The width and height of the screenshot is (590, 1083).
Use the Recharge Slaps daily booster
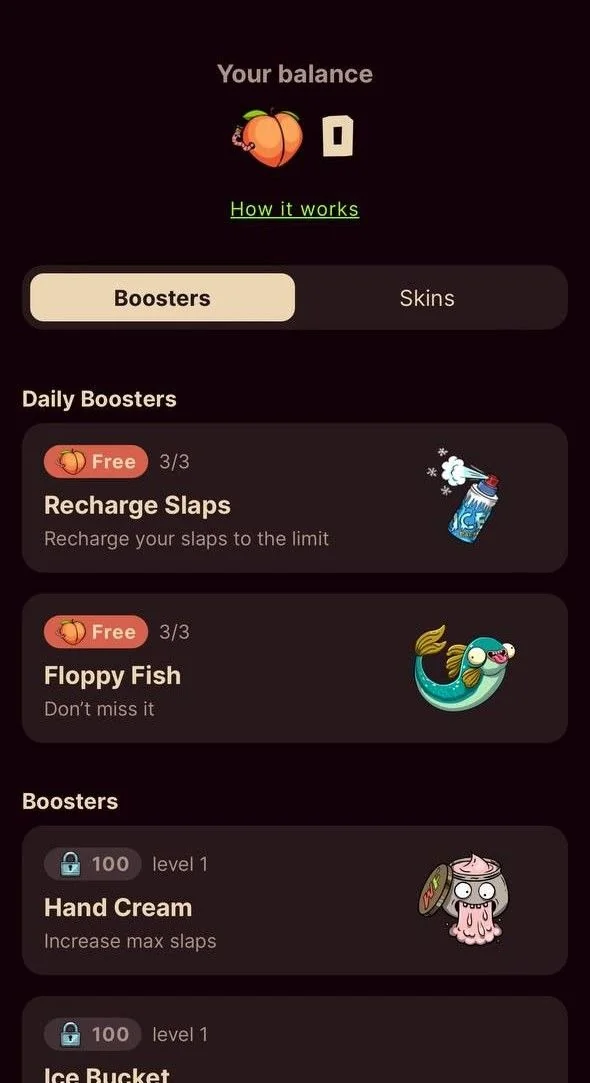[295, 498]
